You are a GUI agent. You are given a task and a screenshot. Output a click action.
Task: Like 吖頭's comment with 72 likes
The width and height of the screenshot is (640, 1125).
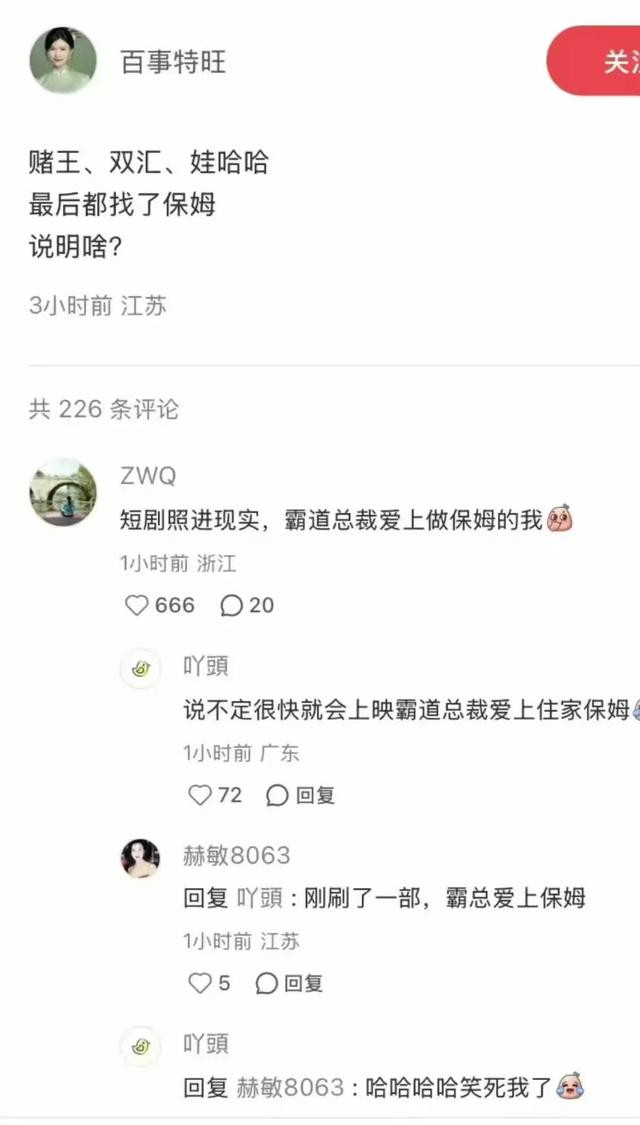tap(199, 795)
